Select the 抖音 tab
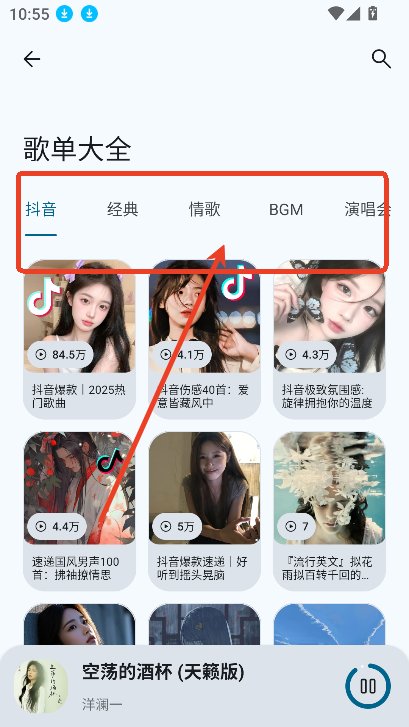Viewport: 409px width, 727px height. 41,210
